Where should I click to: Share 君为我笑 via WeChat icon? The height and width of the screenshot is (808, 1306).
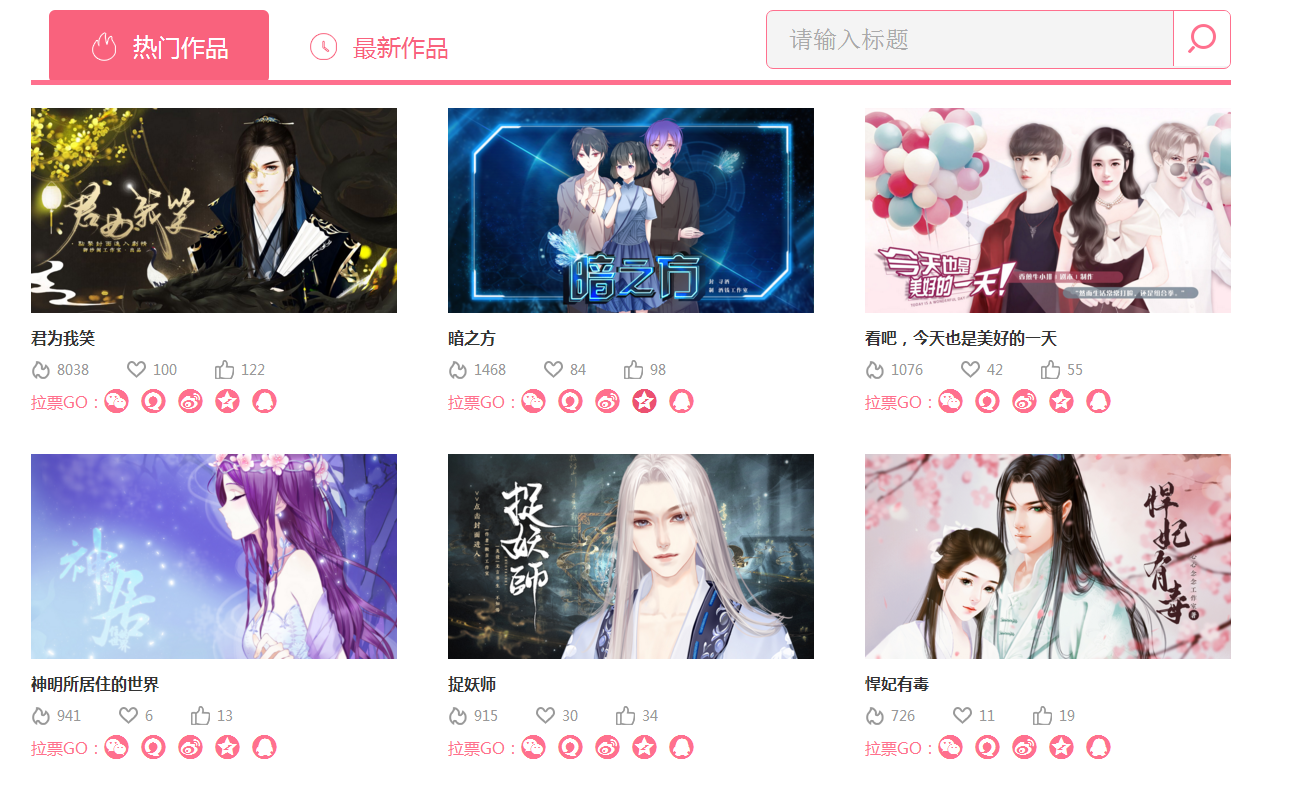[x=117, y=402]
